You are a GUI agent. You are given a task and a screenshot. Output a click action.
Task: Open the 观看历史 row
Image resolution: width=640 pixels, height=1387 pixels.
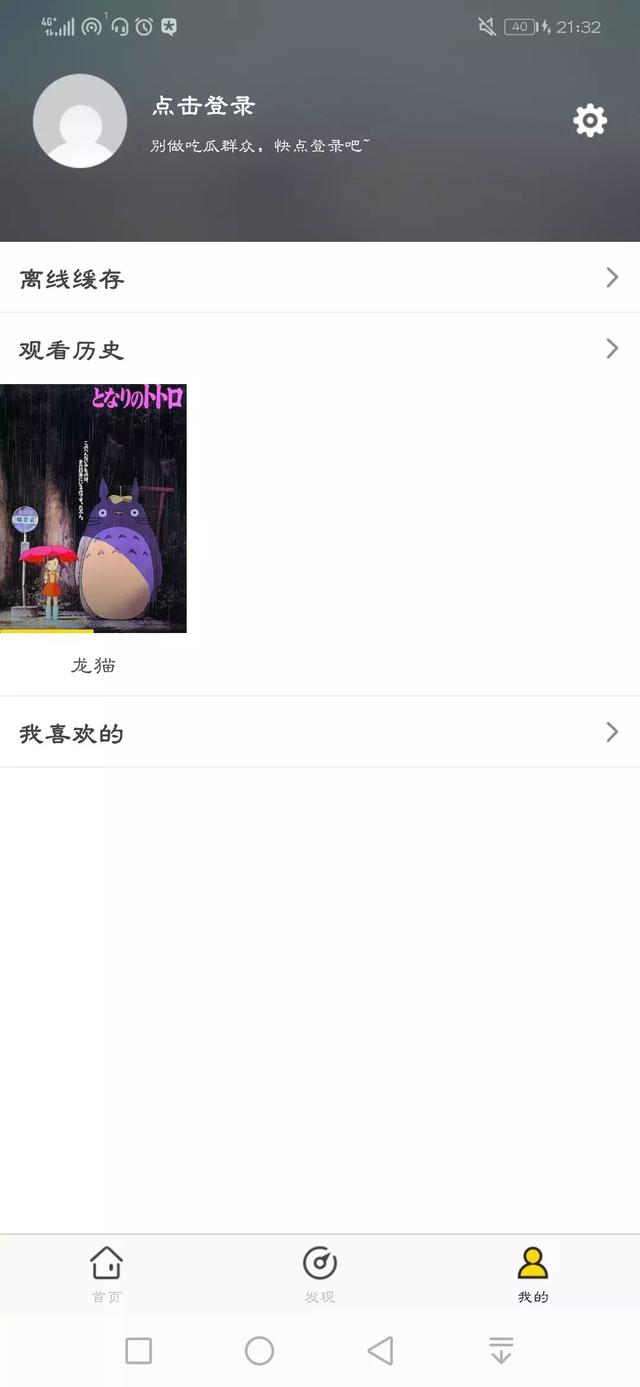(x=320, y=349)
